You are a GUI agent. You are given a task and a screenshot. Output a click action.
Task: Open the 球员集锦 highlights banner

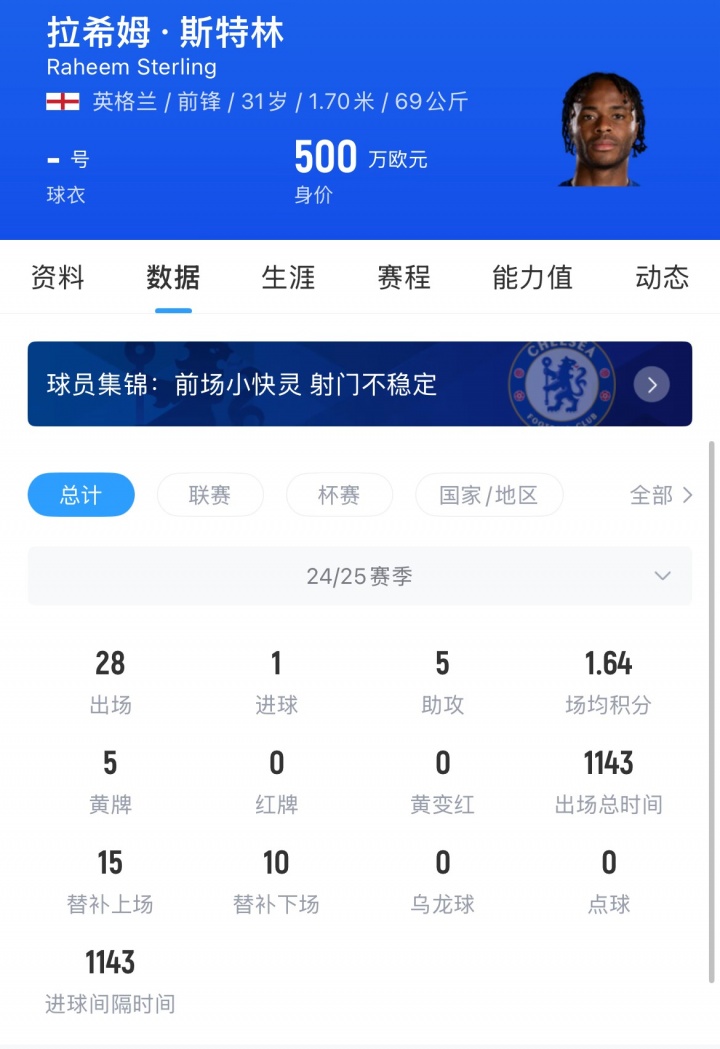tap(240, 385)
